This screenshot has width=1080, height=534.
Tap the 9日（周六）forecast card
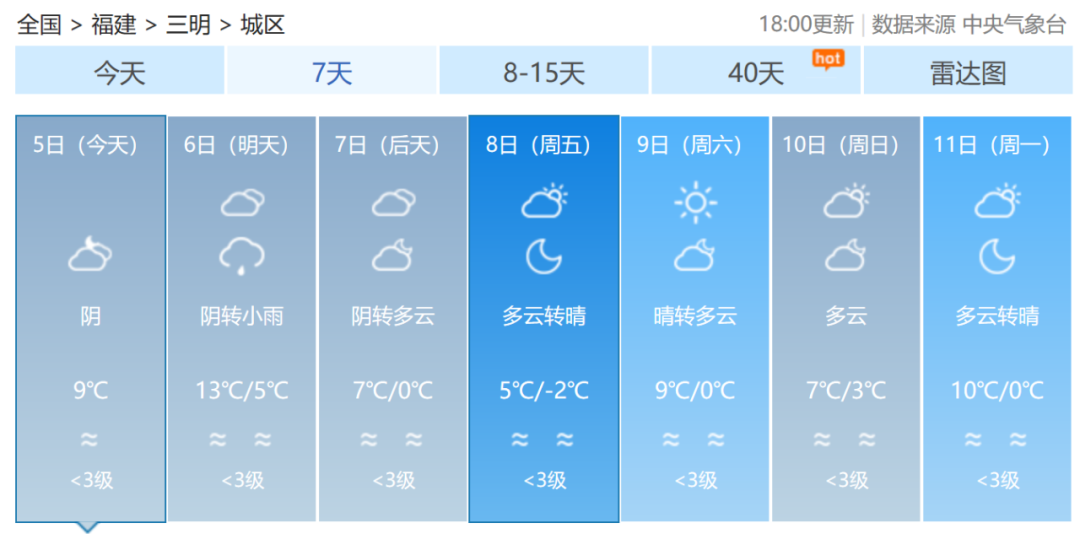[x=695, y=318]
